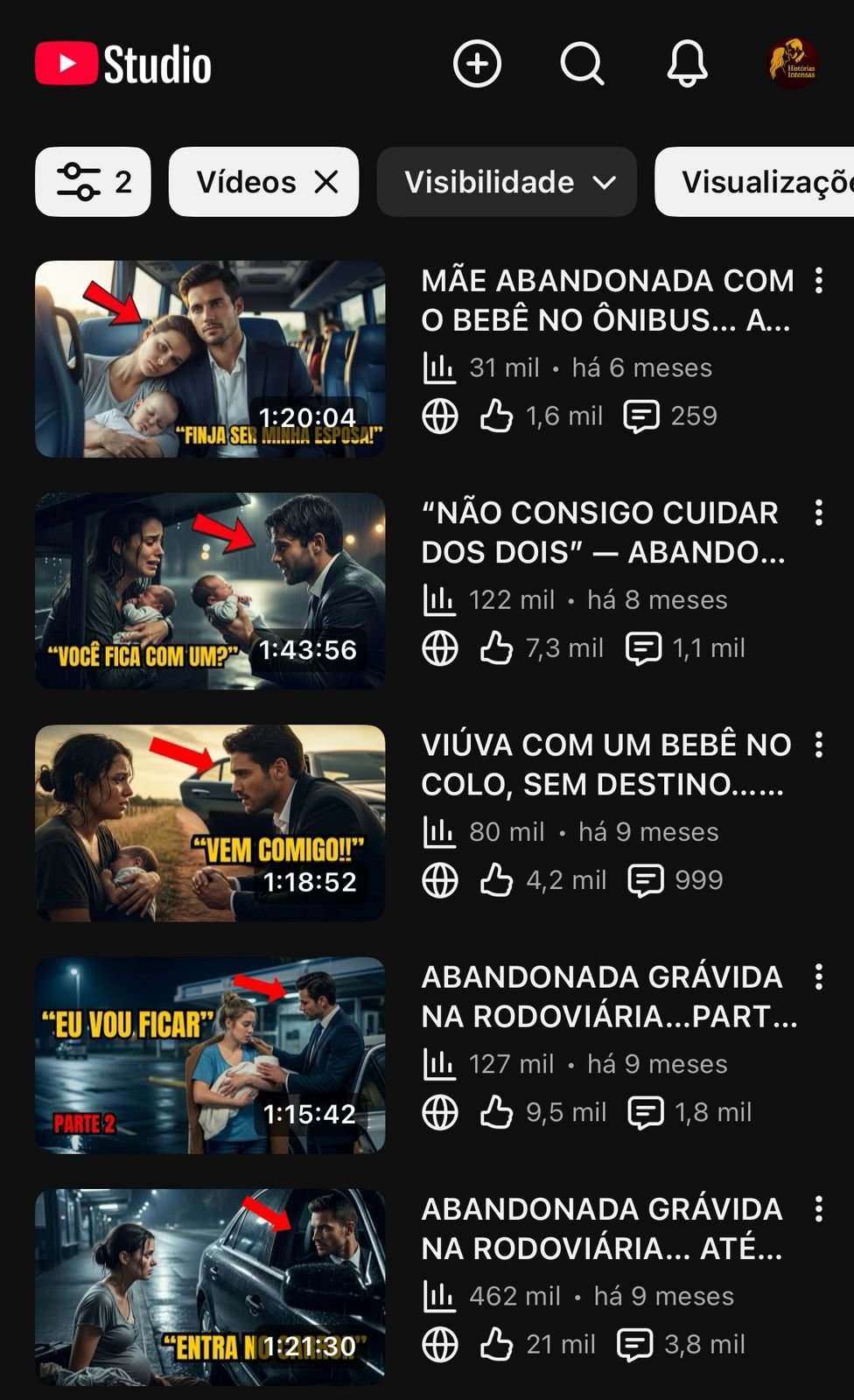Go to YouTube Studio home logo
Image resolution: width=854 pixels, height=1400 pixels.
tap(123, 64)
